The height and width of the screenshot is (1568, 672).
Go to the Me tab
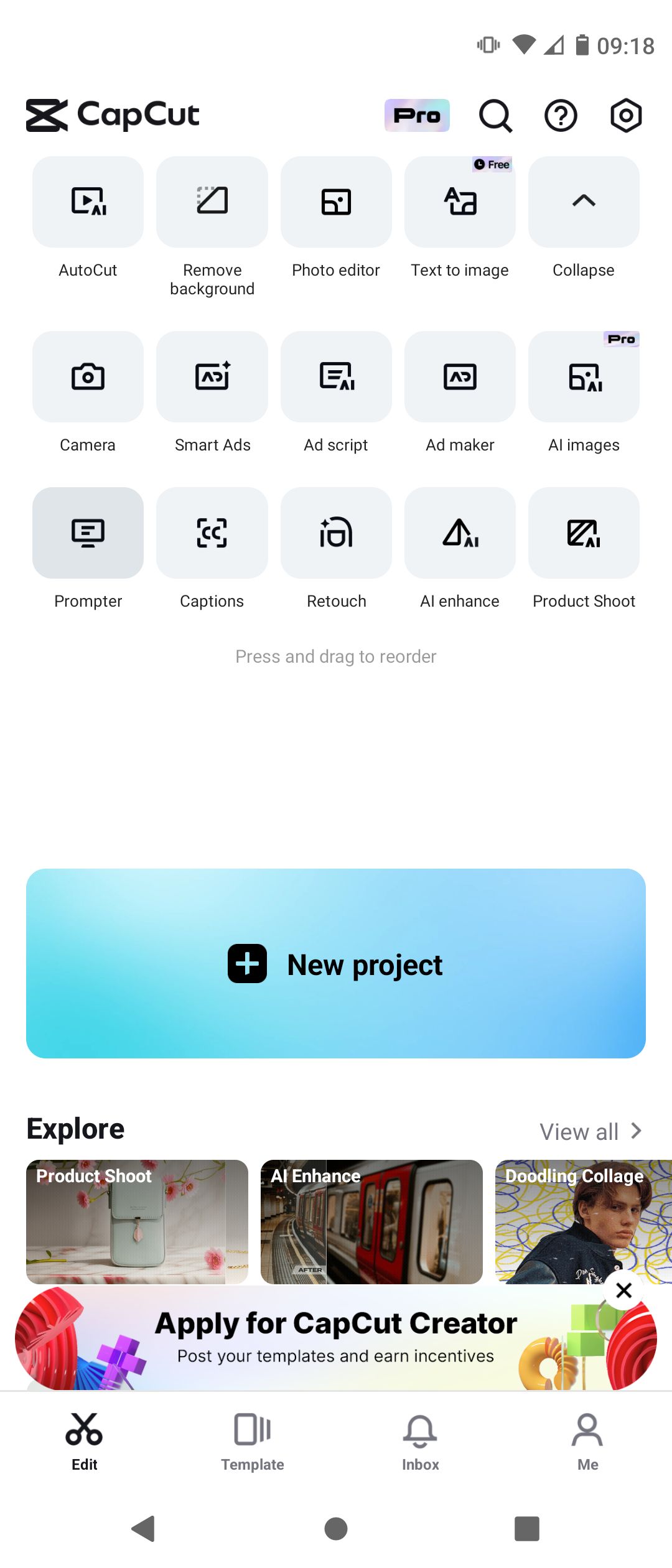[588, 1442]
